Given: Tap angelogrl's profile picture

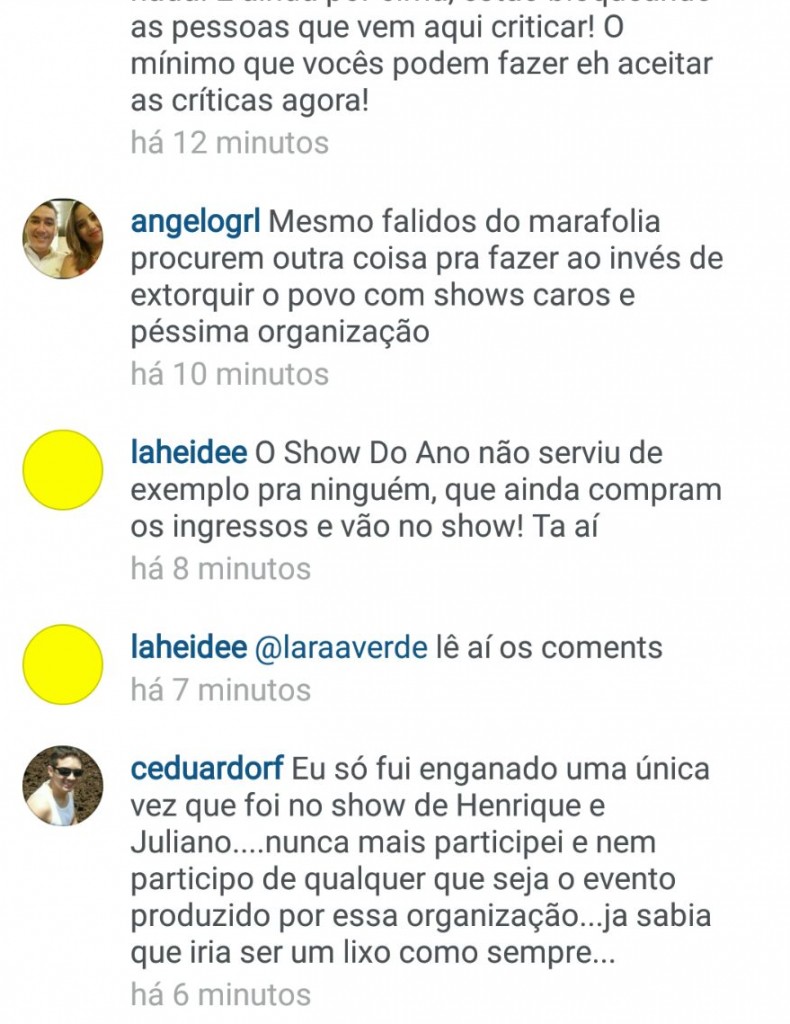Looking at the screenshot, I should 63,238.
